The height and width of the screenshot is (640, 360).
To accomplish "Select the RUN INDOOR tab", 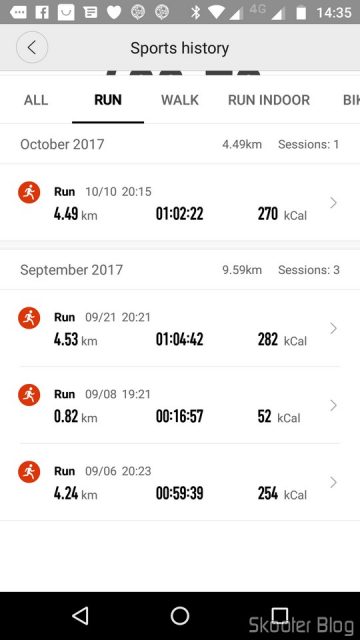I will coord(269,100).
